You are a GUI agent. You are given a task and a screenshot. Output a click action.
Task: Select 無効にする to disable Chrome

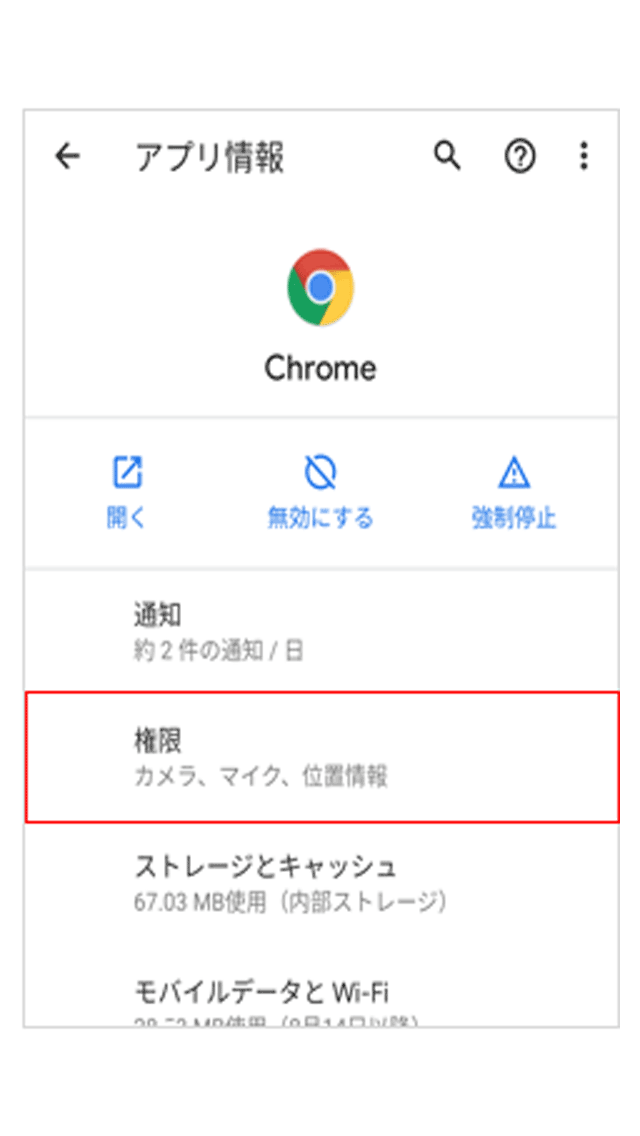320,491
